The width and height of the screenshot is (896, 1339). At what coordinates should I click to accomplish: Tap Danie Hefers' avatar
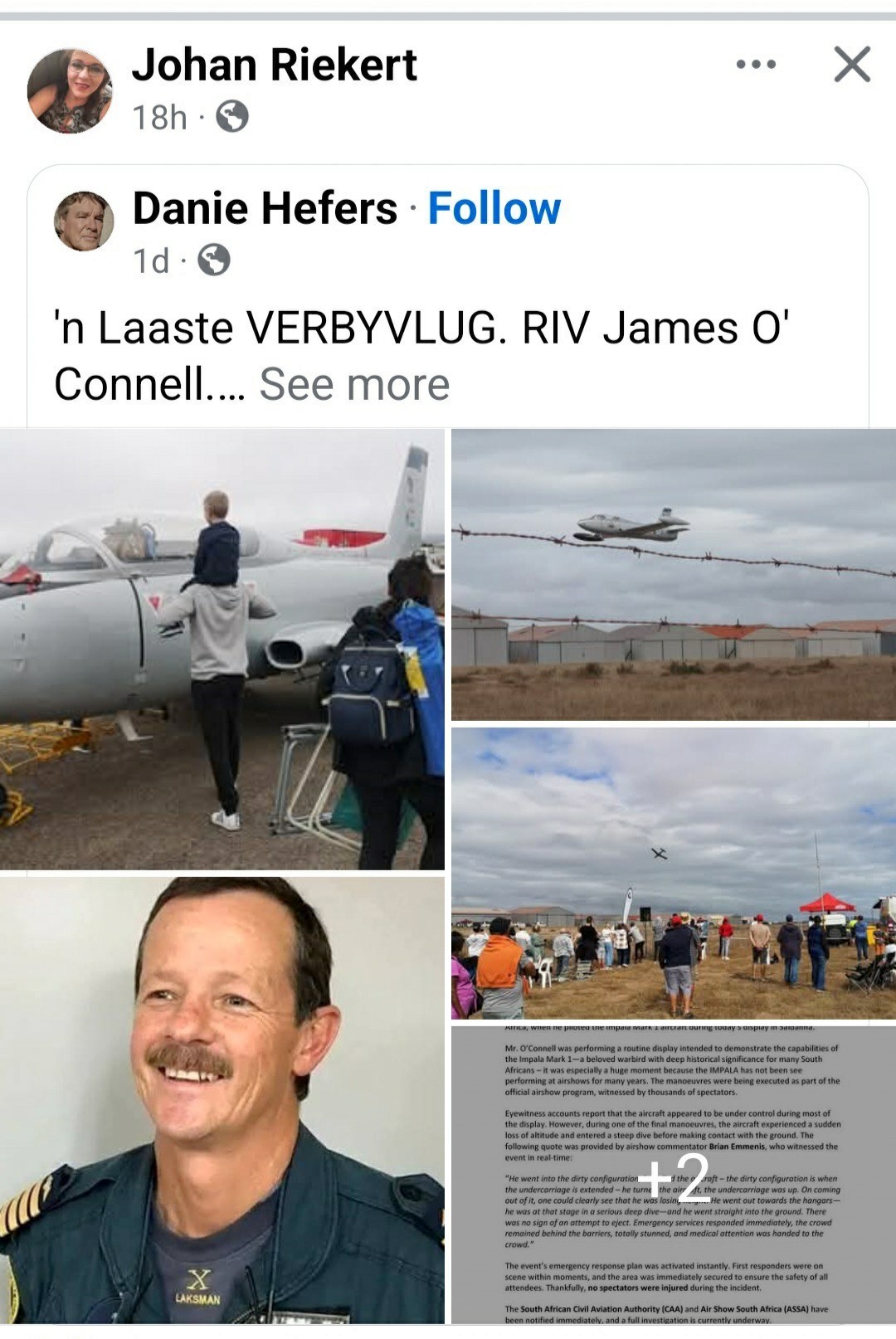84,221
